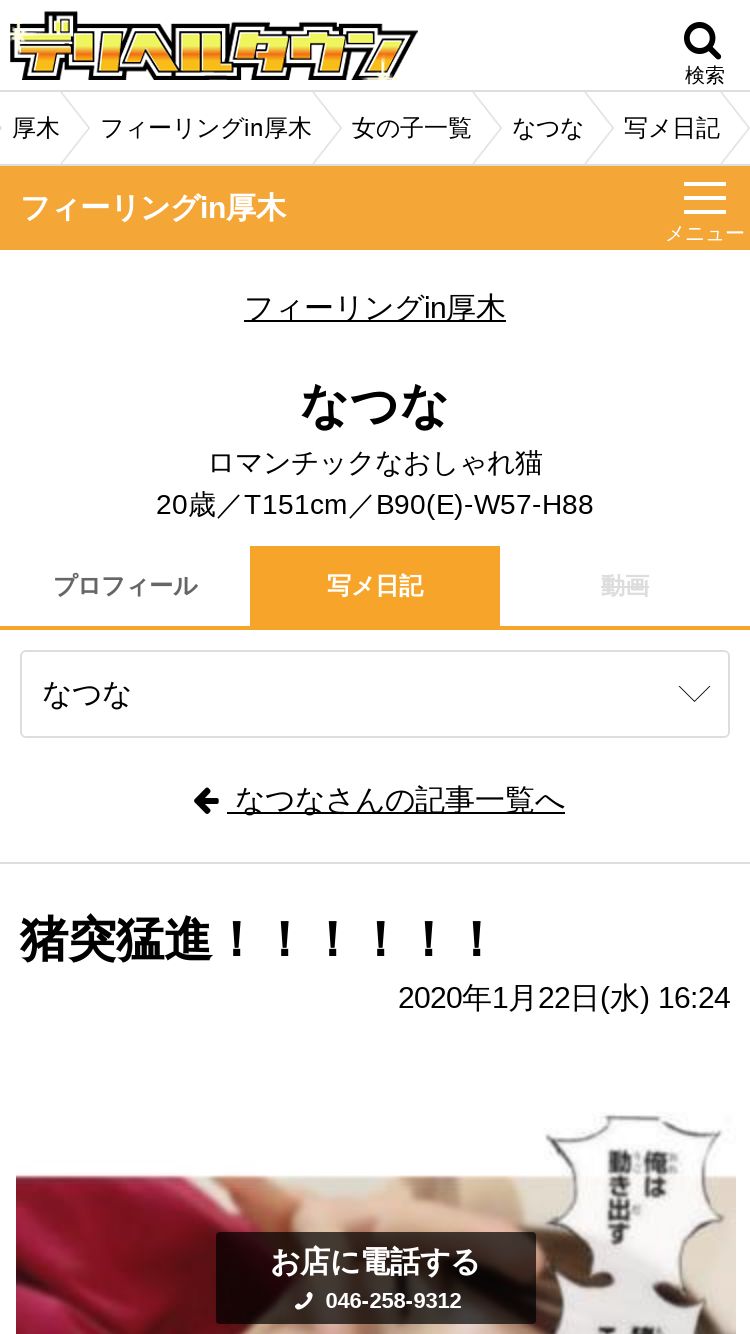Viewport: 750px width, 1334px height.
Task: Open the underlined フィーリングin厚木 shop link
Action: click(x=375, y=308)
